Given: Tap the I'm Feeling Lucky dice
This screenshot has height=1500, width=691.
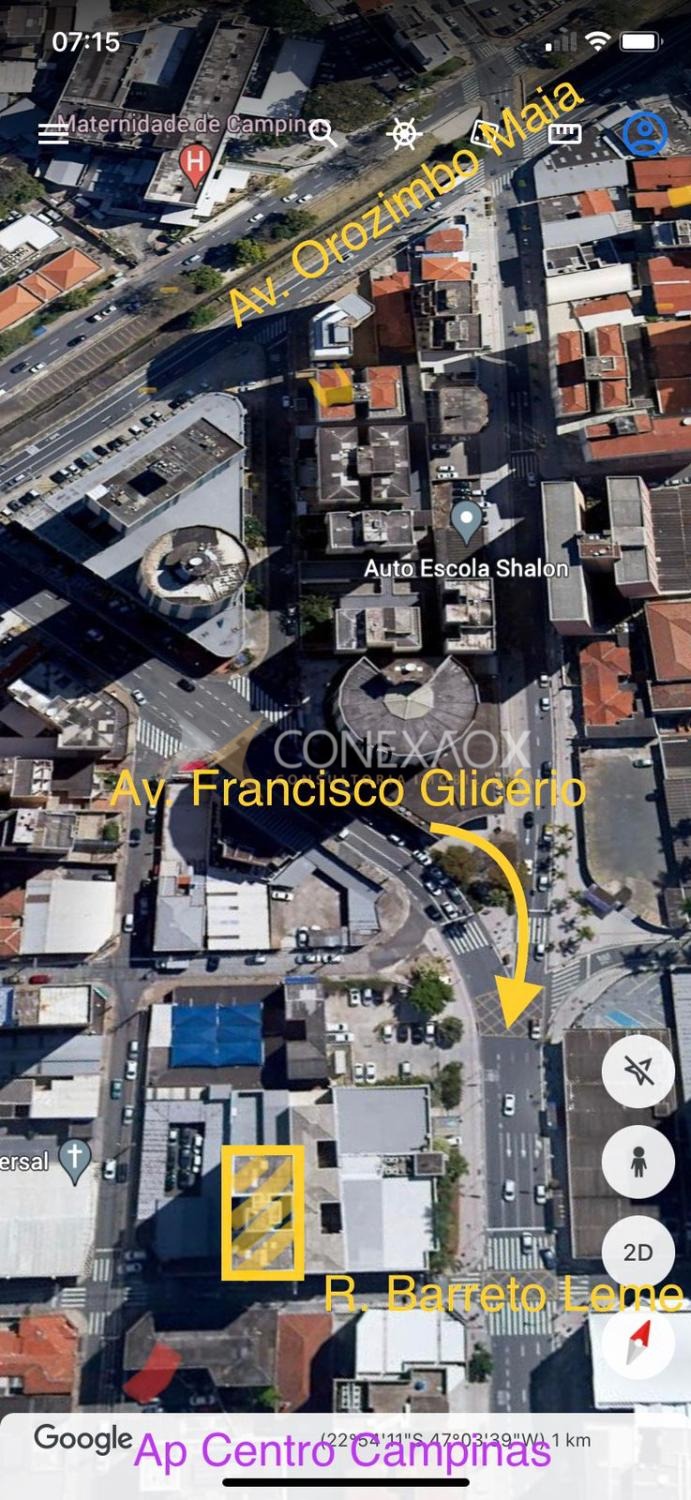Looking at the screenshot, I should [x=485, y=134].
